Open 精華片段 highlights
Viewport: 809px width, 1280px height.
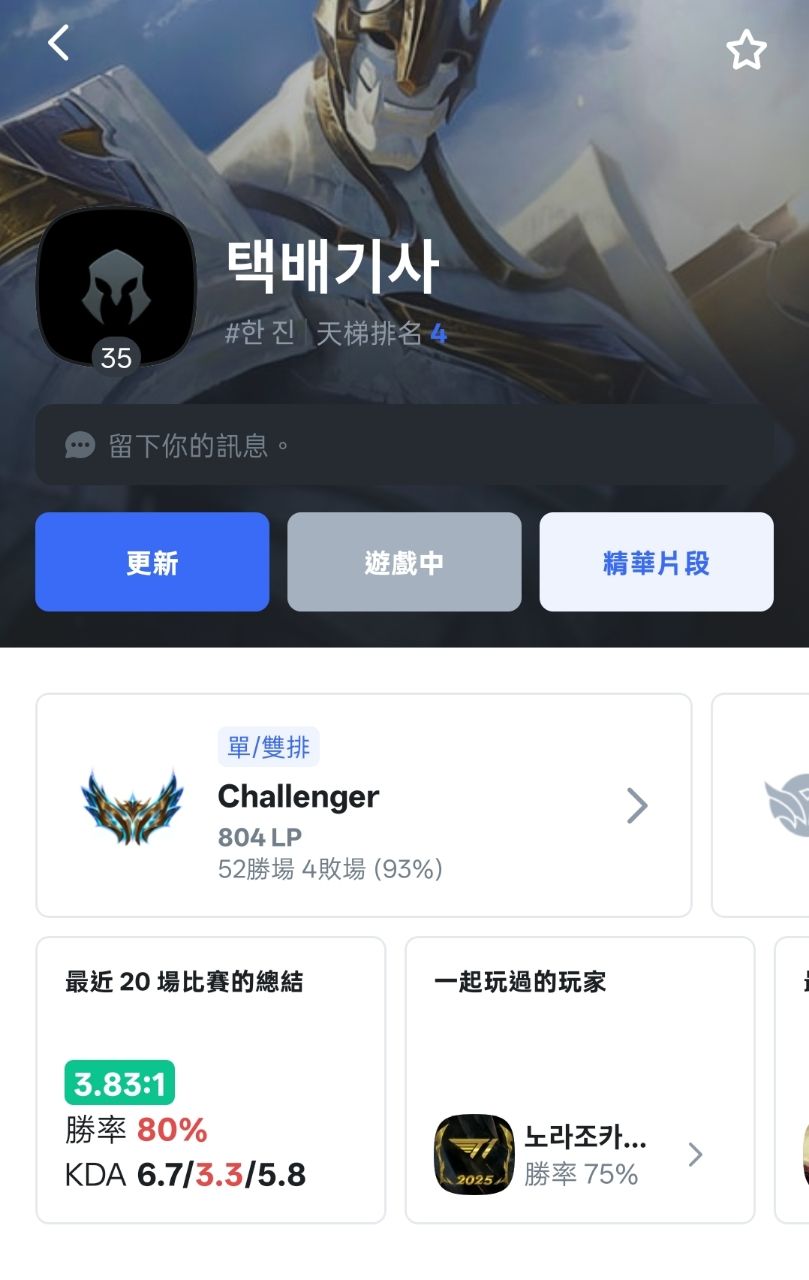[x=656, y=562]
